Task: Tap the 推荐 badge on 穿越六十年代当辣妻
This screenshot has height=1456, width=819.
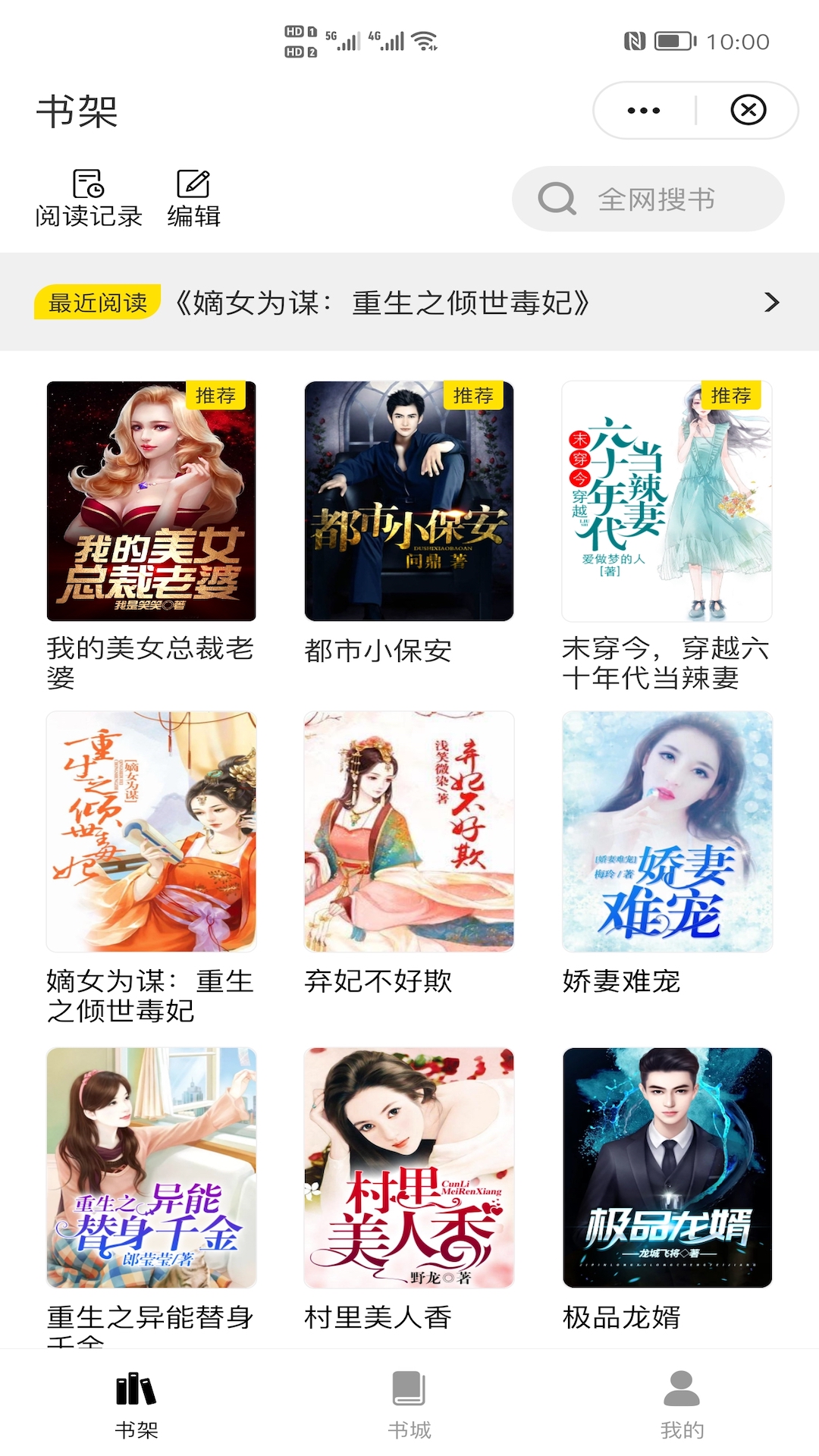Action: point(730,394)
